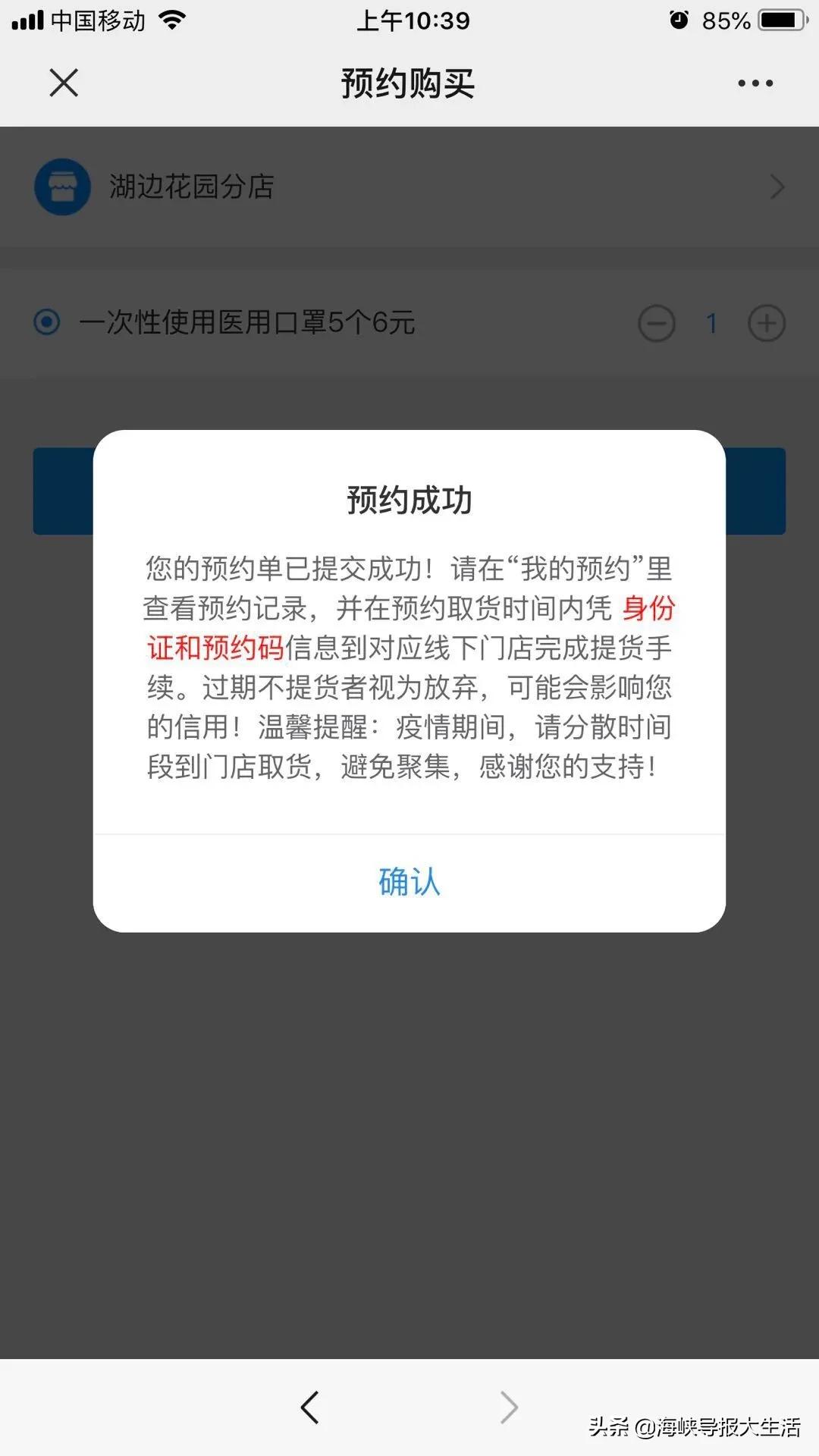This screenshot has height=1456, width=819.
Task: Open the more options menu (three dots)
Action: point(755,83)
